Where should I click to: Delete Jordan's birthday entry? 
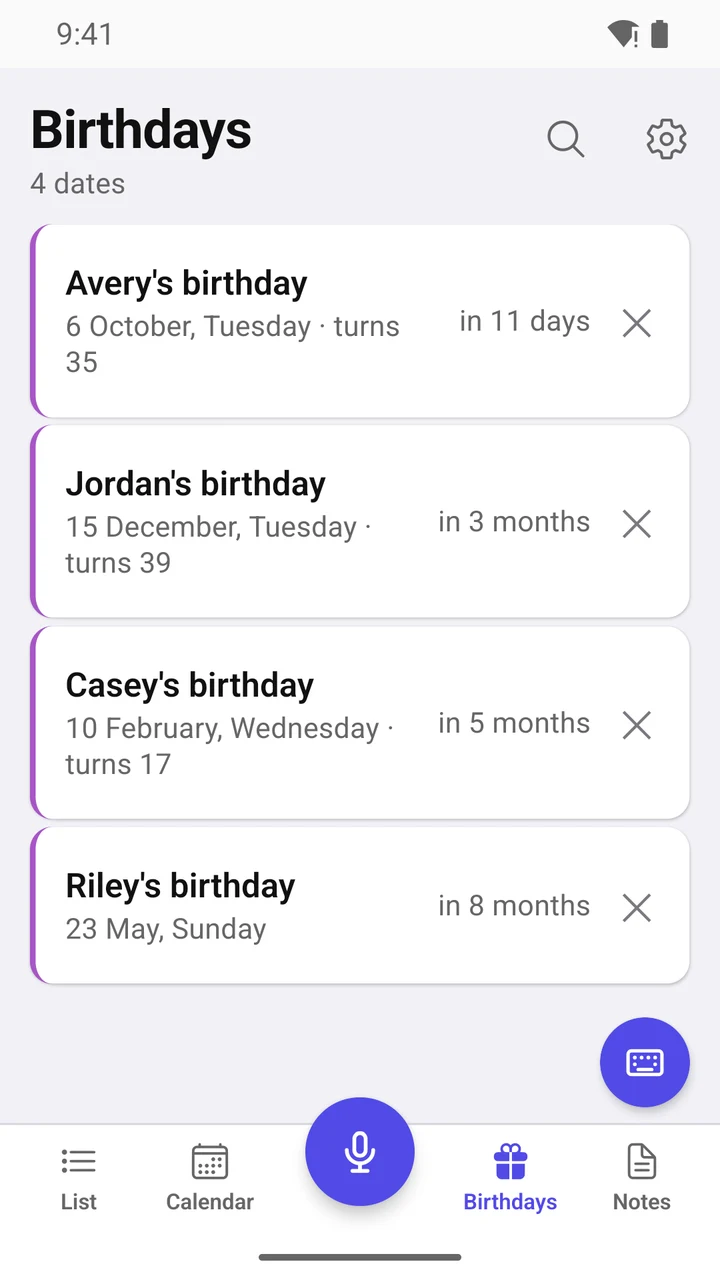pos(637,524)
